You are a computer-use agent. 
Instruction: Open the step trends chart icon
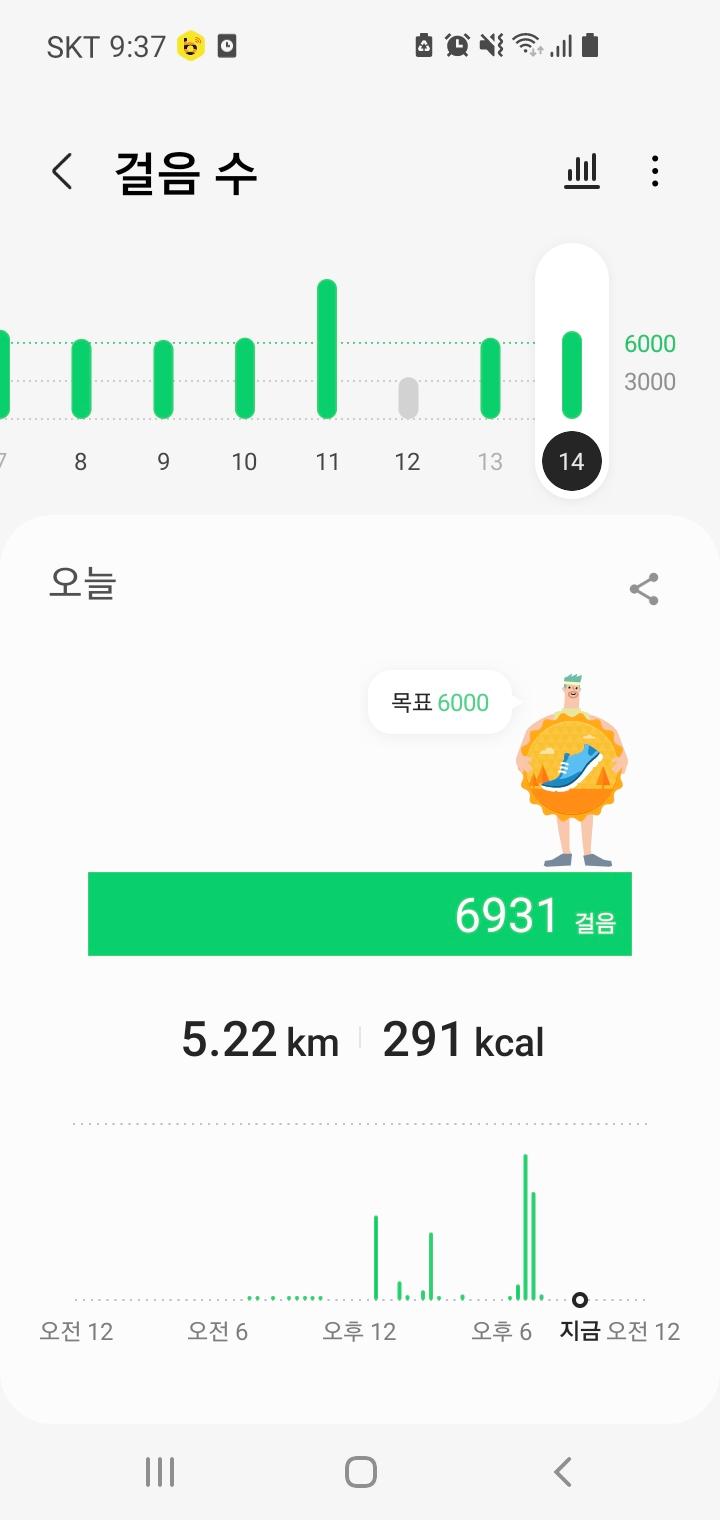tap(582, 172)
